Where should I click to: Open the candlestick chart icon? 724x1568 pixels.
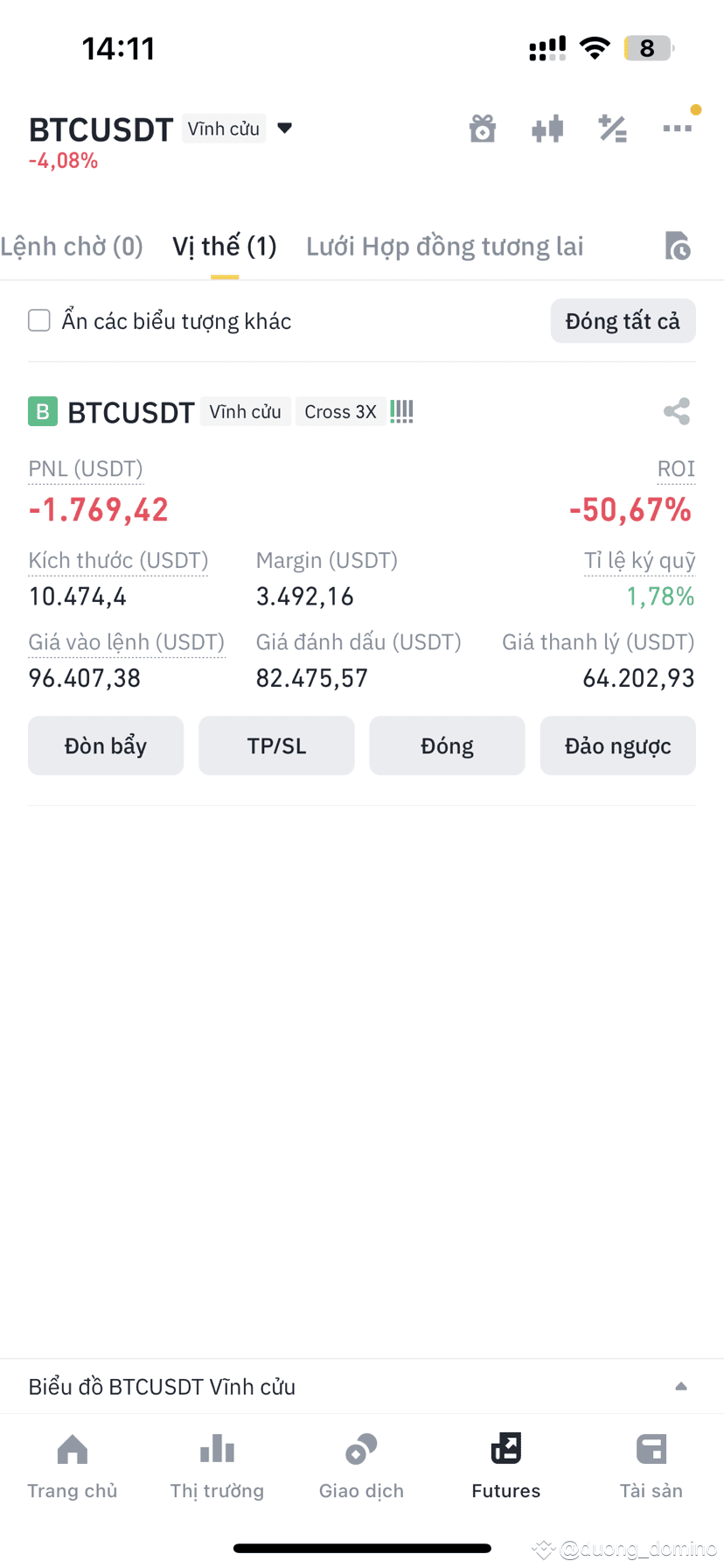[x=547, y=129]
